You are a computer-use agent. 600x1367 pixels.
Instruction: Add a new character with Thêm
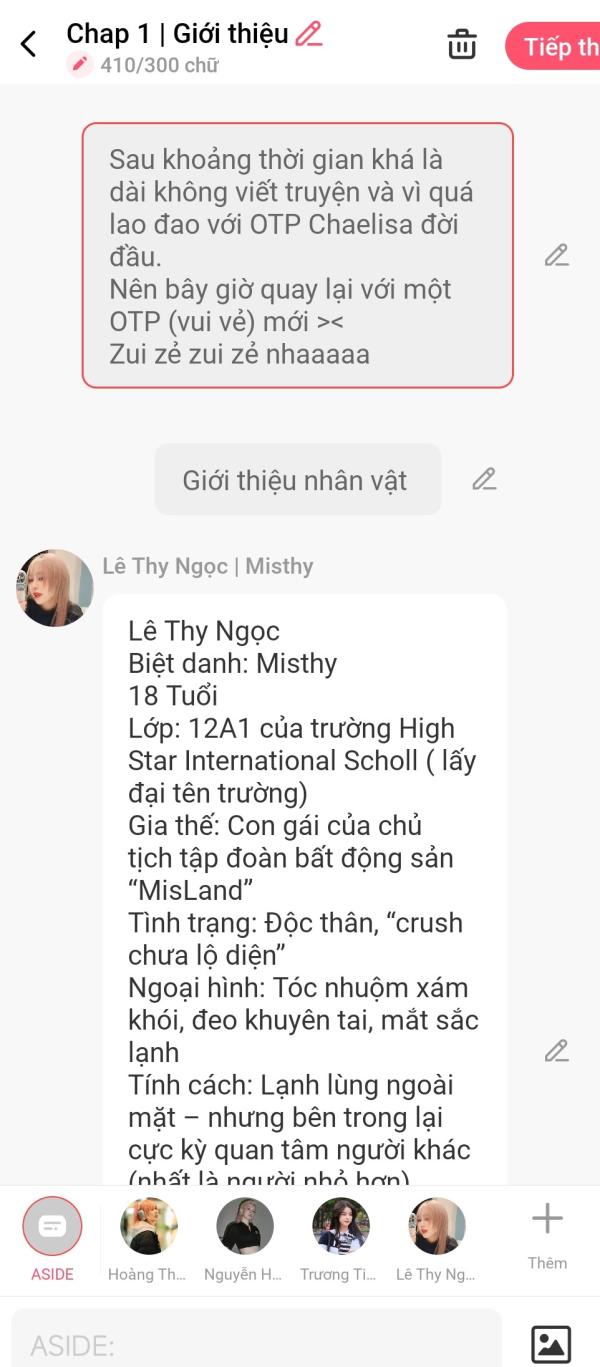click(547, 1236)
